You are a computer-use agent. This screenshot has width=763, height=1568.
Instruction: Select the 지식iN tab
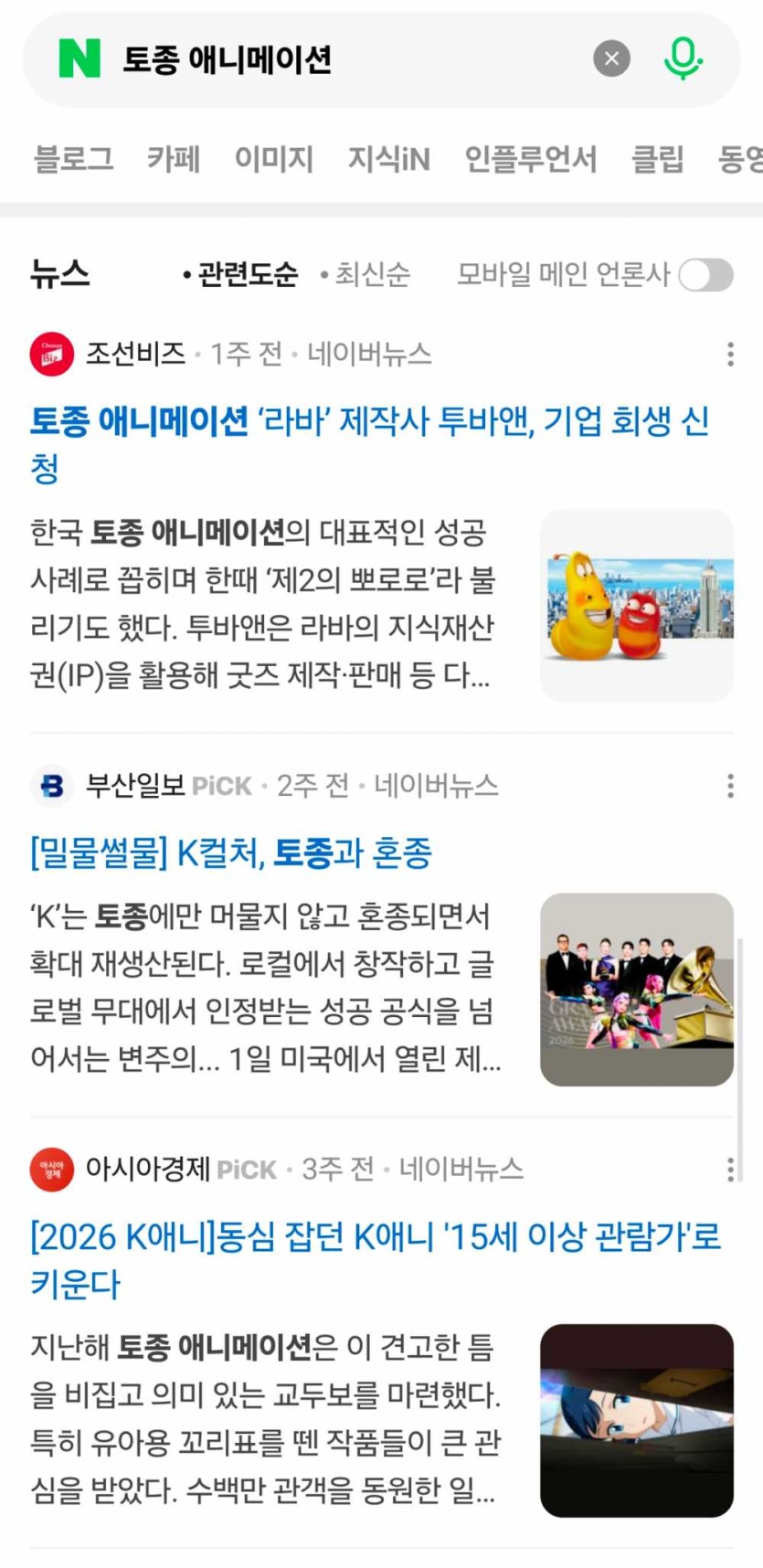tap(388, 159)
